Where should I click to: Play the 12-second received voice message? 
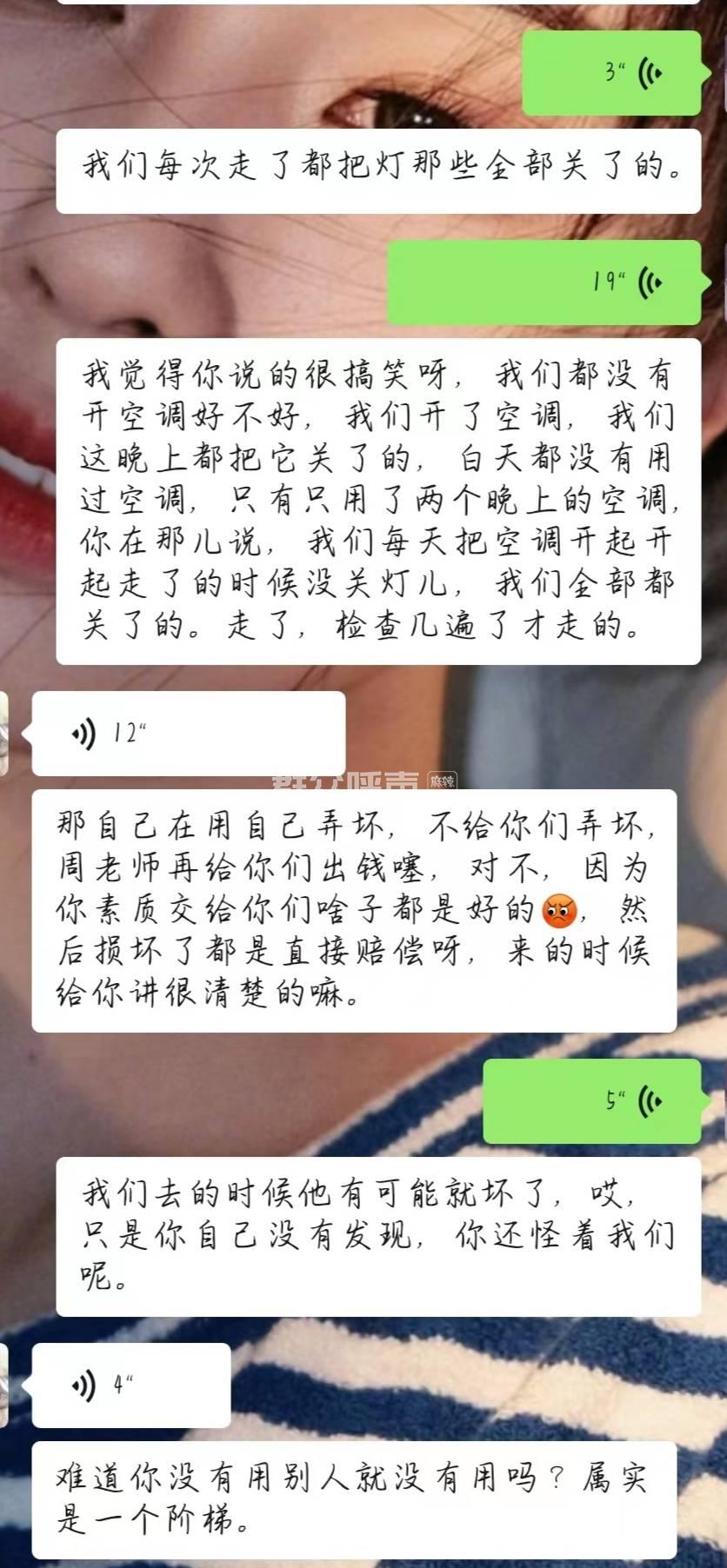pos(188,734)
